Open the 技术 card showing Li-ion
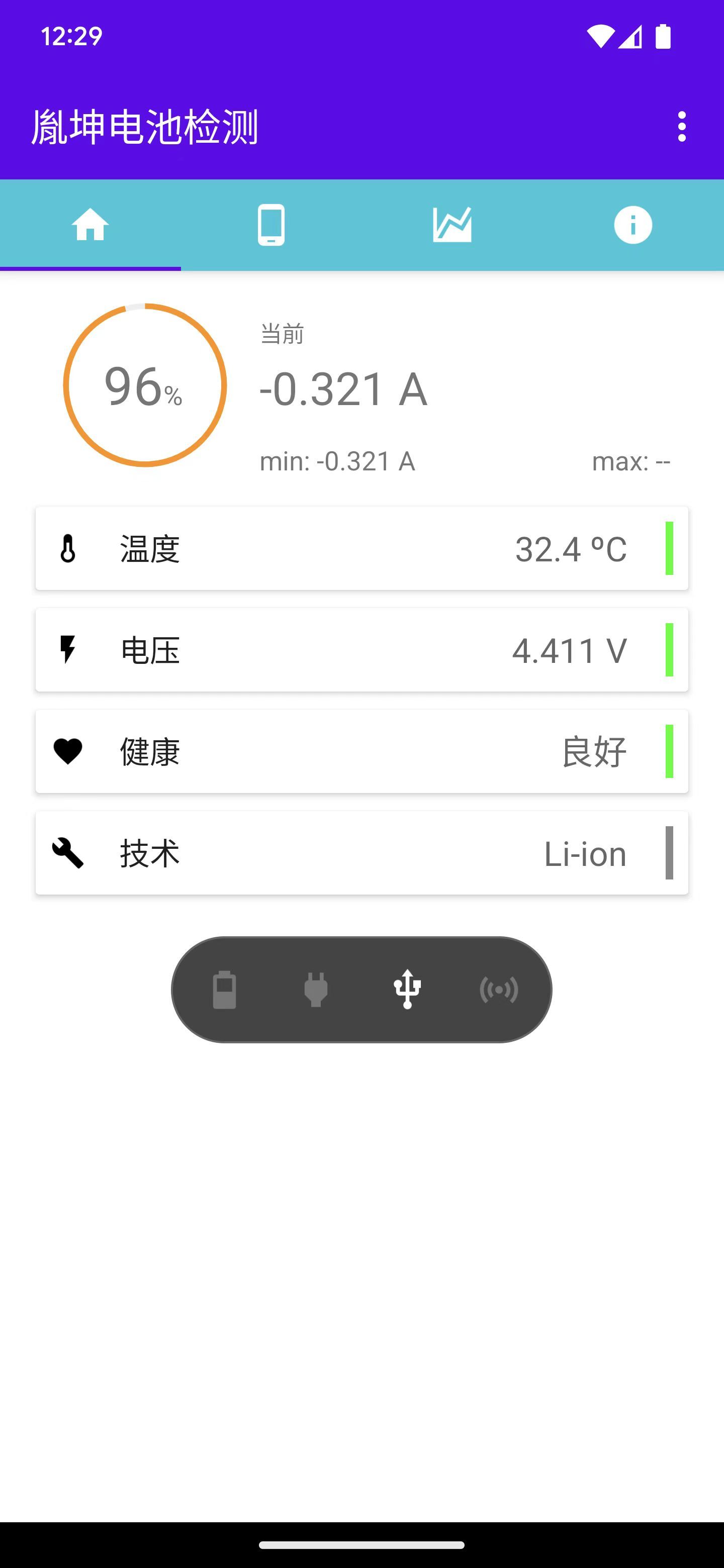 tap(361, 853)
